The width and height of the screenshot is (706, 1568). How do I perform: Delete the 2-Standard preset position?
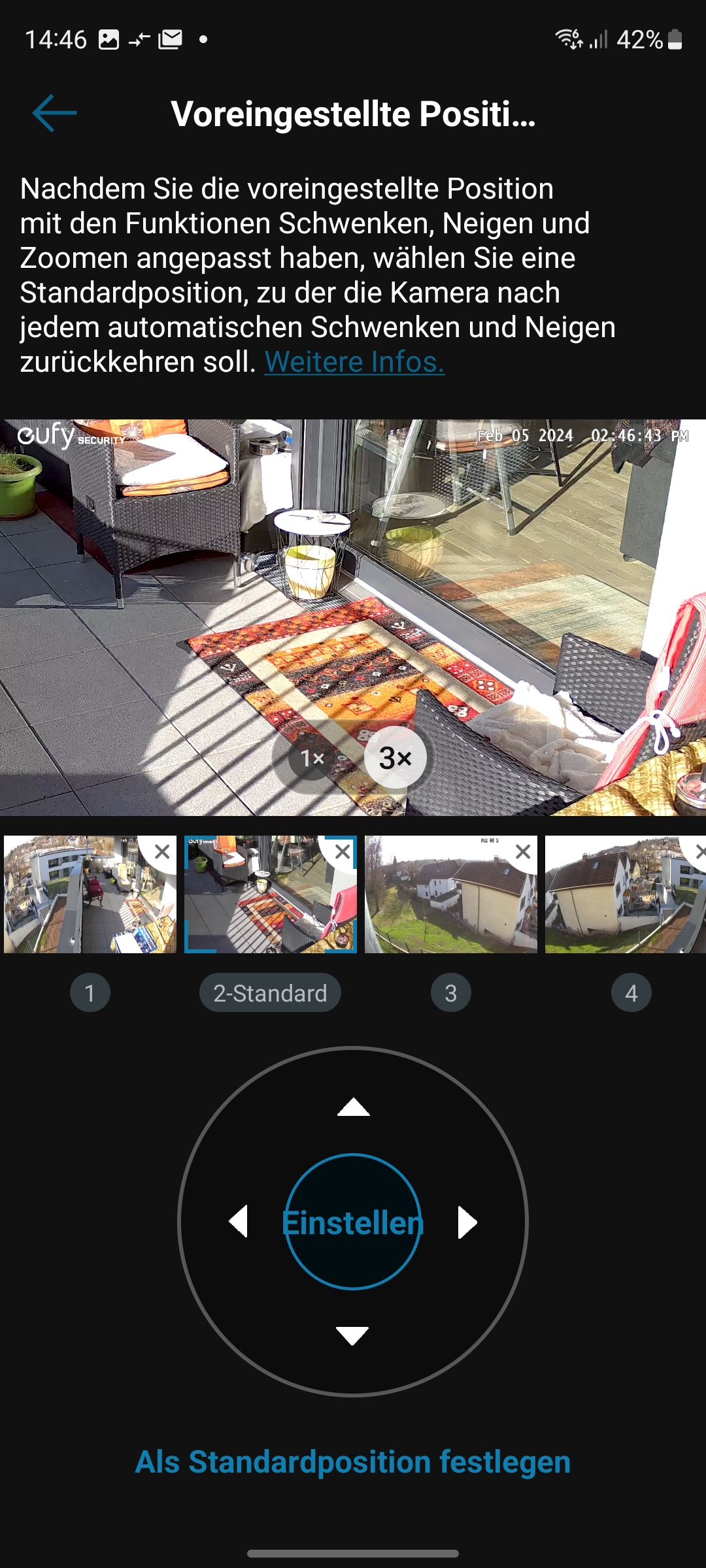[x=343, y=852]
